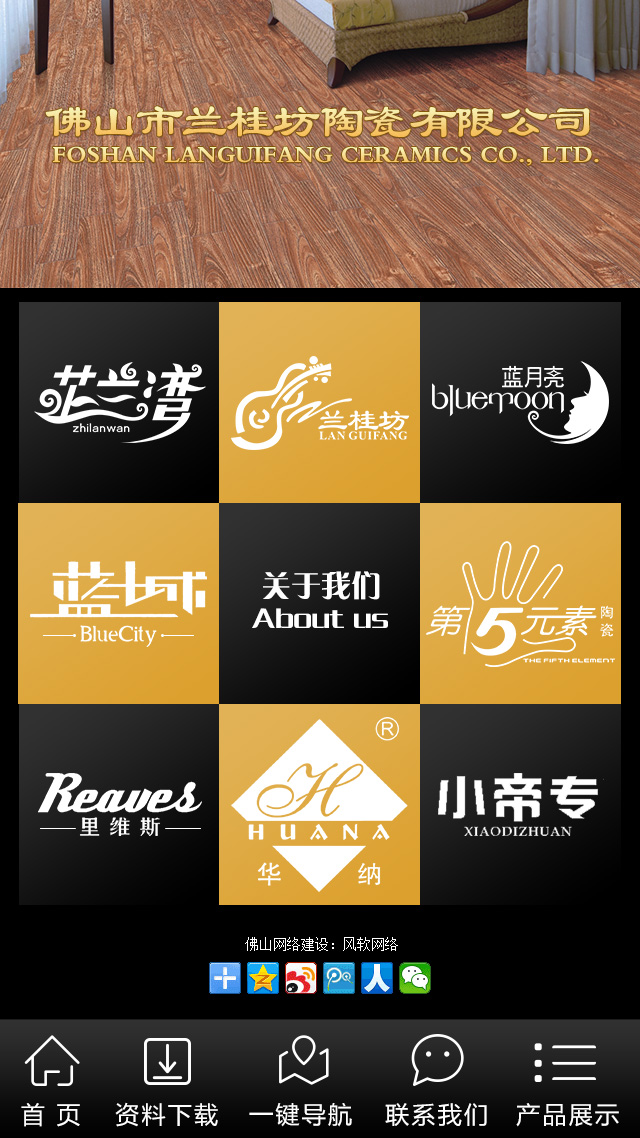Switch to 产品展示 products tab
Image resolution: width=640 pixels, height=1138 pixels.
coord(567,1080)
